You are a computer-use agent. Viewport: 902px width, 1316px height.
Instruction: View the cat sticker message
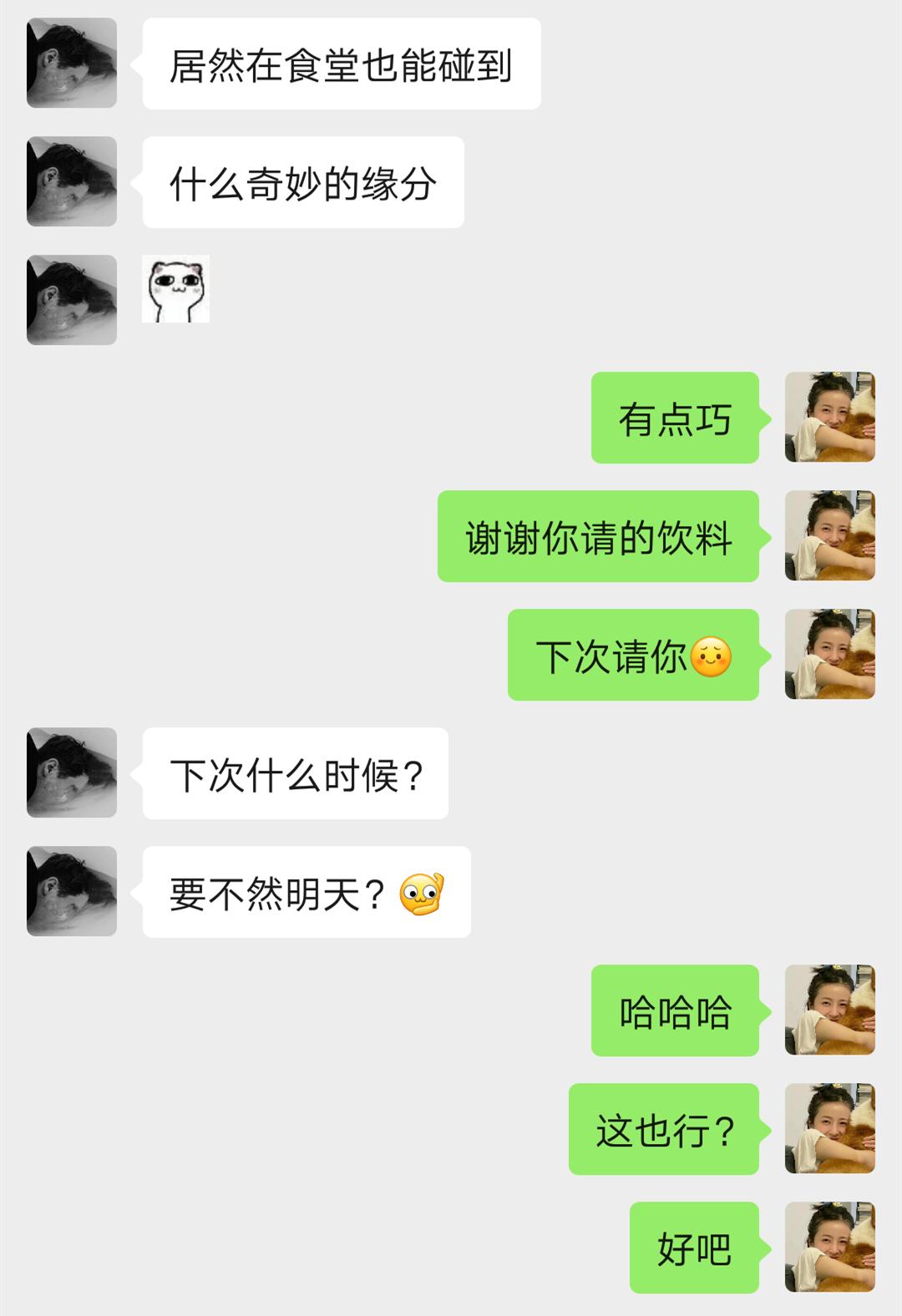pyautogui.click(x=176, y=289)
